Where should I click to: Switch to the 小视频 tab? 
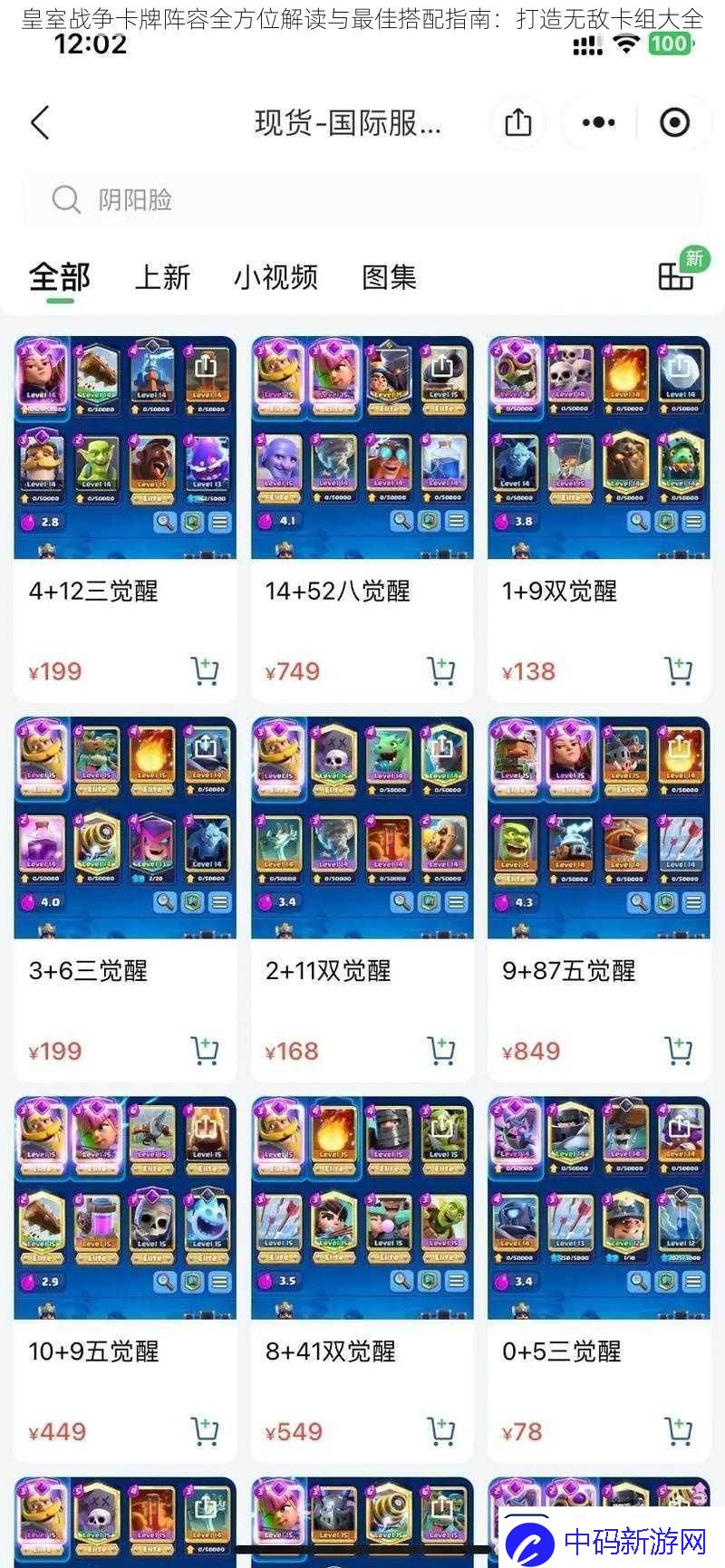(x=275, y=277)
